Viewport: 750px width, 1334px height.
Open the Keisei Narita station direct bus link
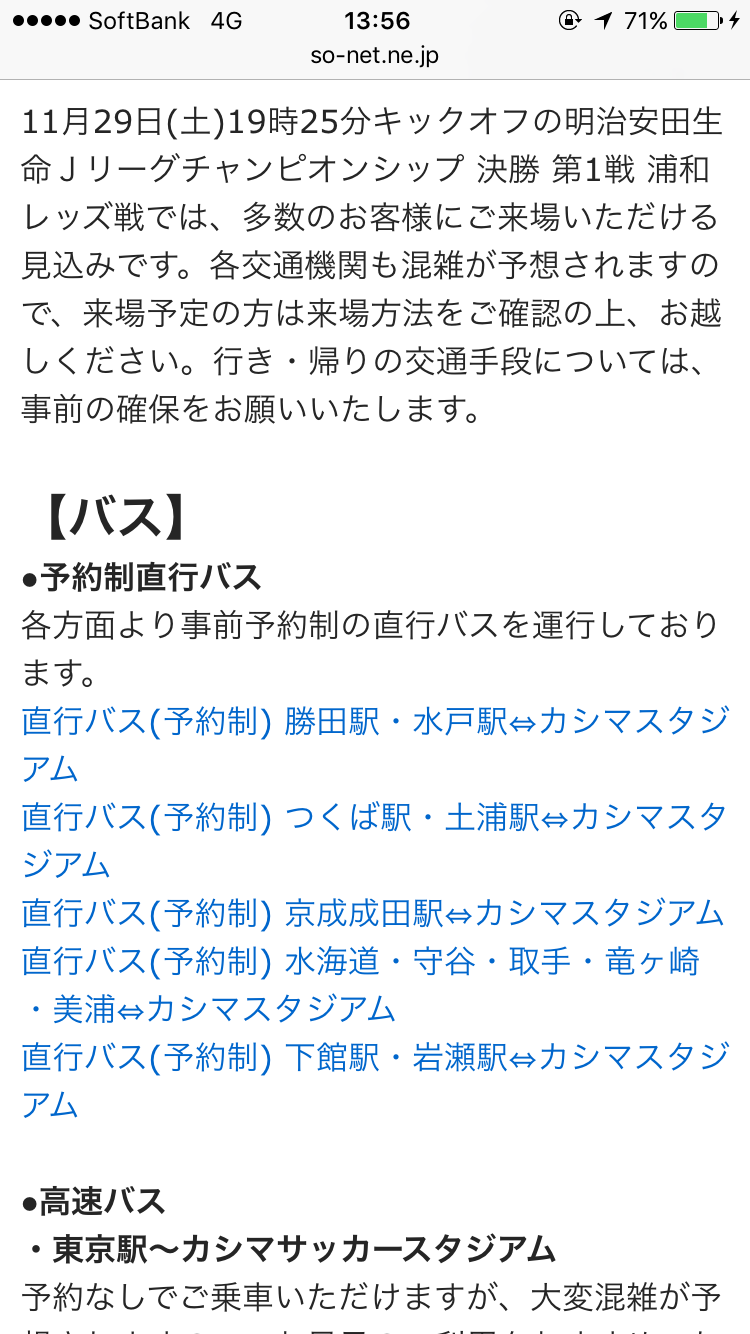pyautogui.click(x=372, y=913)
